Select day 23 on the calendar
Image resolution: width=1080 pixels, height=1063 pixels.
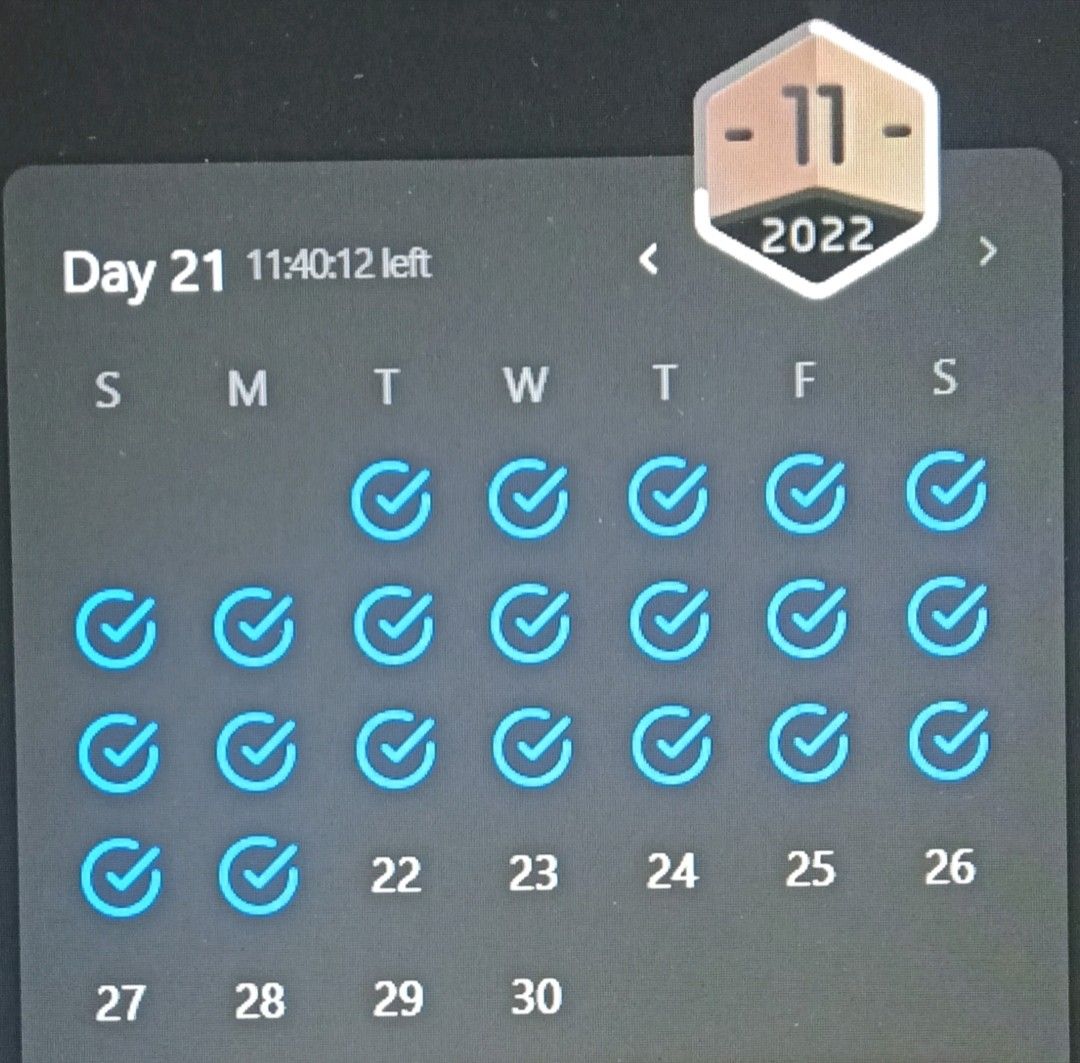pyautogui.click(x=533, y=874)
